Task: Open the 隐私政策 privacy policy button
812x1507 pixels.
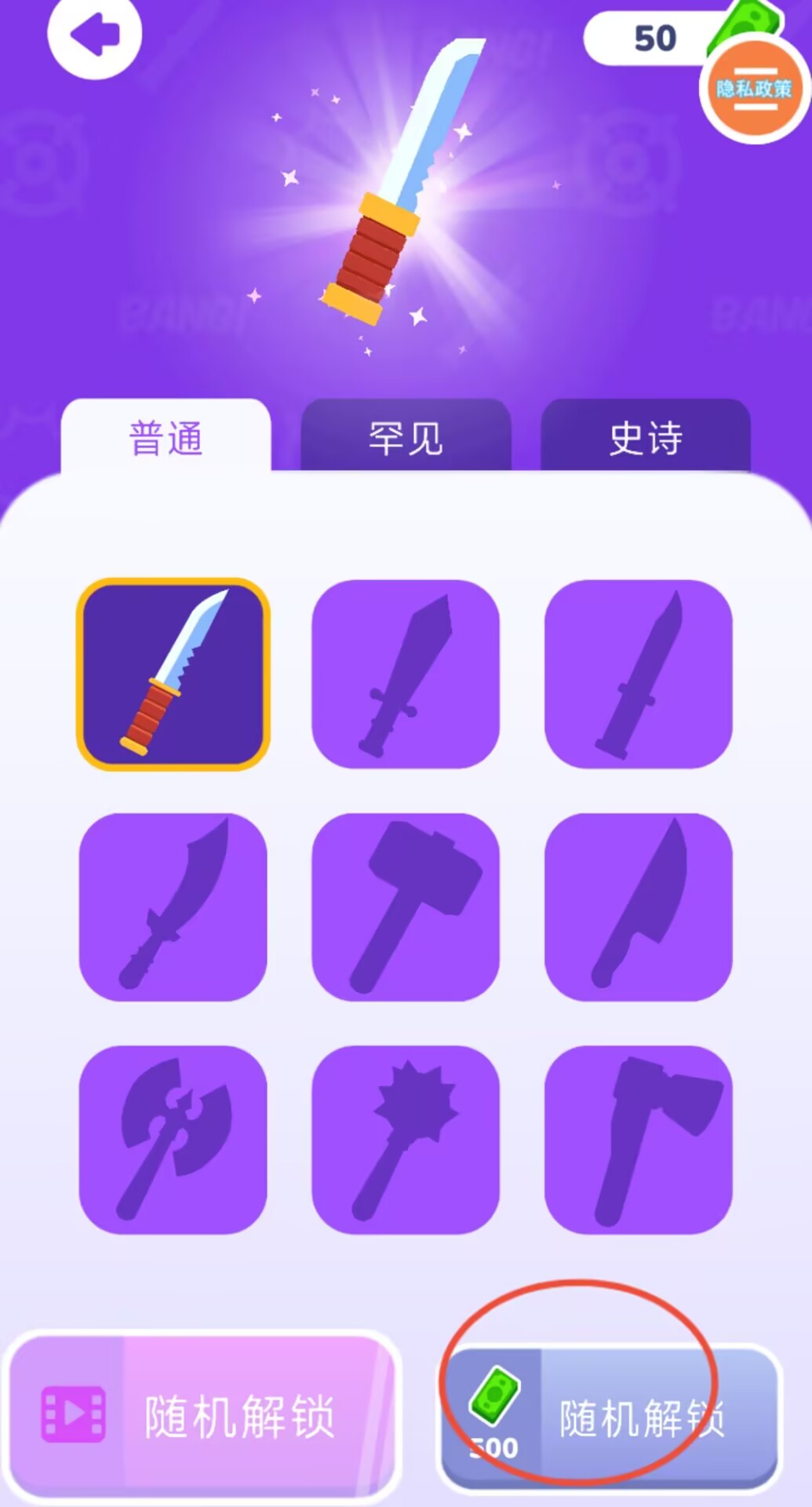Action: (753, 89)
